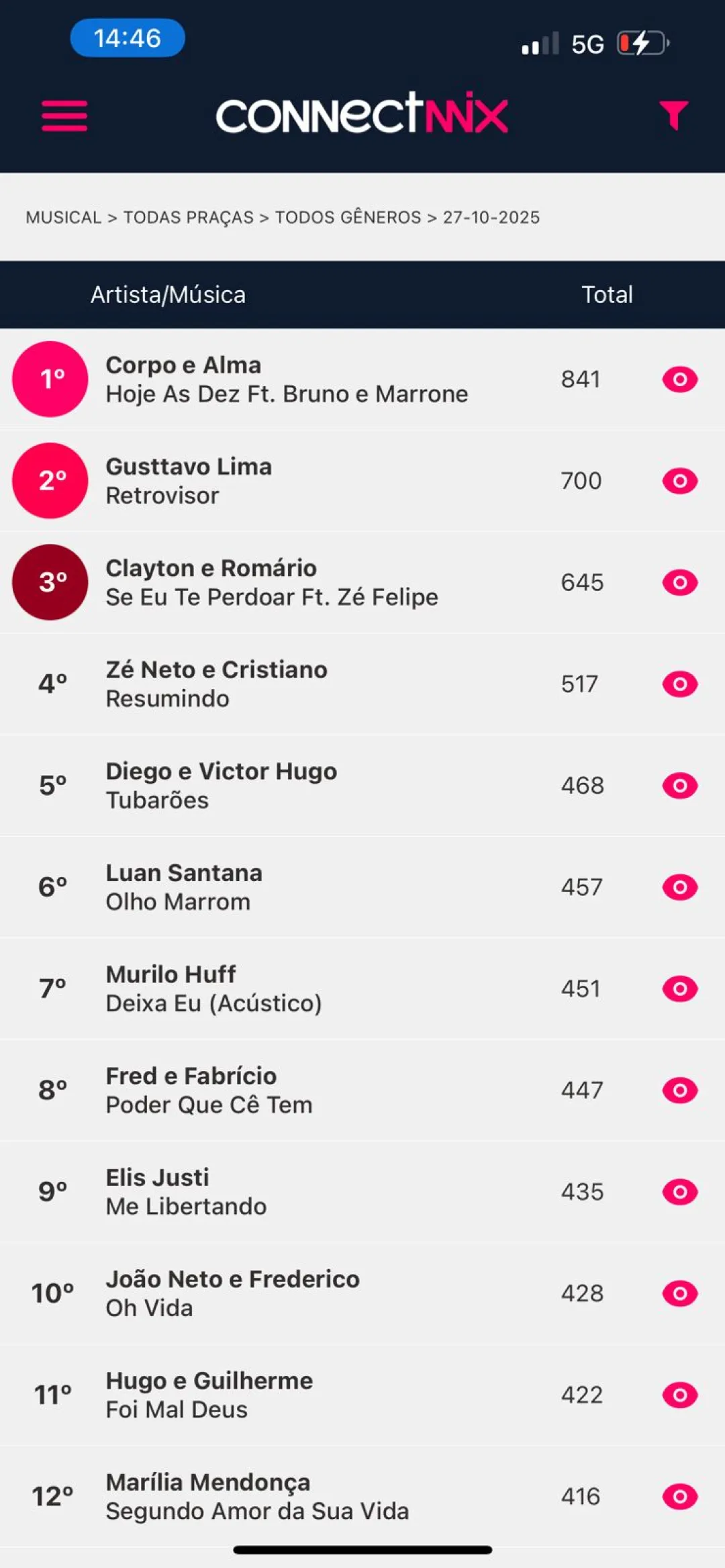Open details for Murilo Huff

point(679,988)
